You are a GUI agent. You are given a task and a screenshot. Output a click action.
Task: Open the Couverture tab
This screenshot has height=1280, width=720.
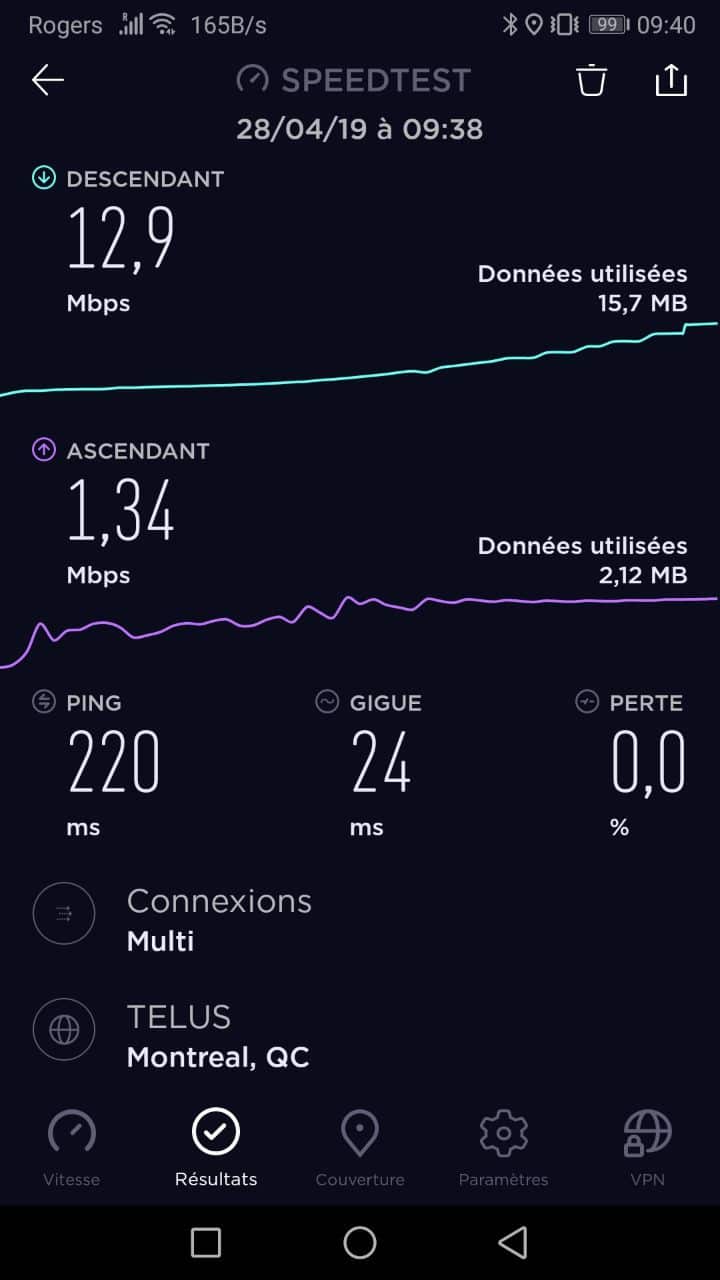(x=360, y=1147)
